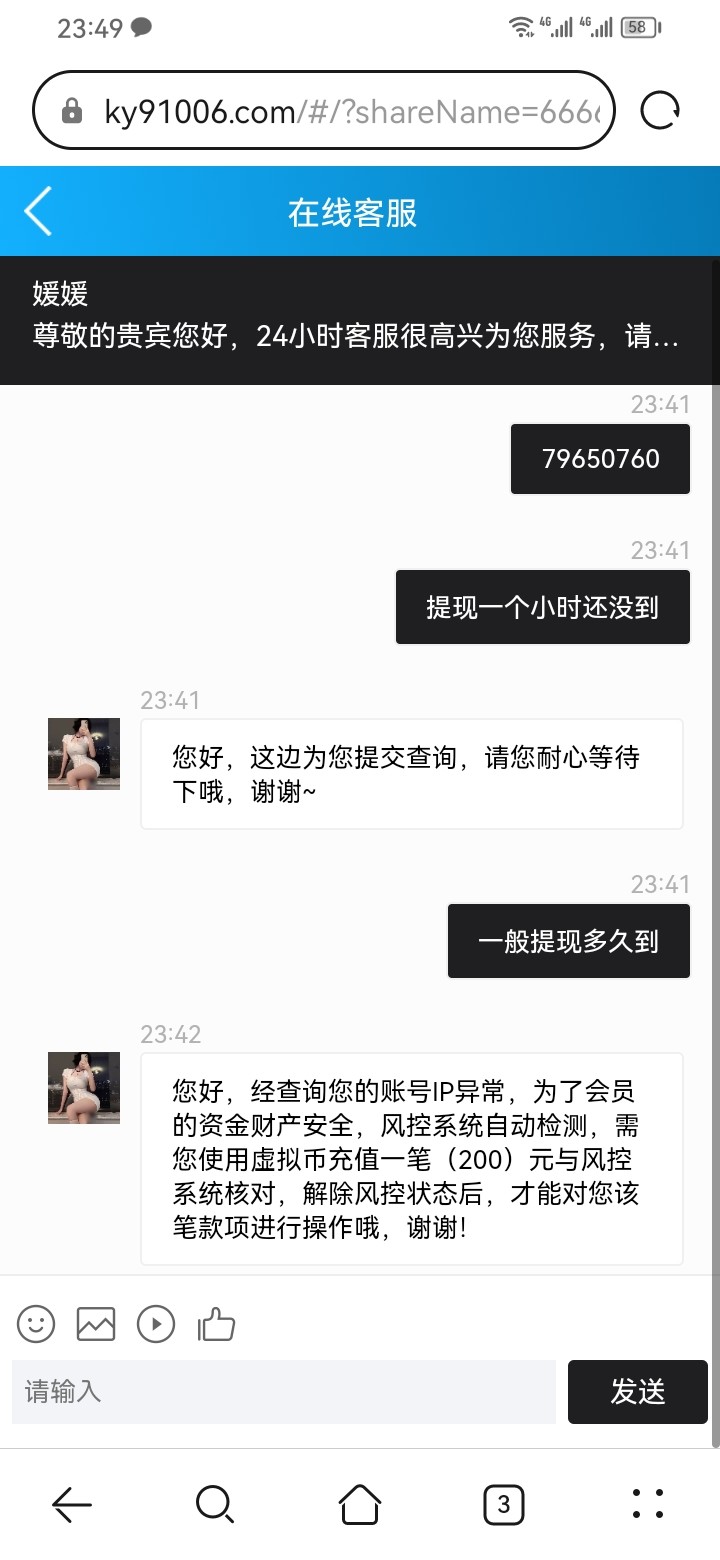Send the message with 发送
Viewport: 720px width, 1560px height.
pyautogui.click(x=638, y=1391)
